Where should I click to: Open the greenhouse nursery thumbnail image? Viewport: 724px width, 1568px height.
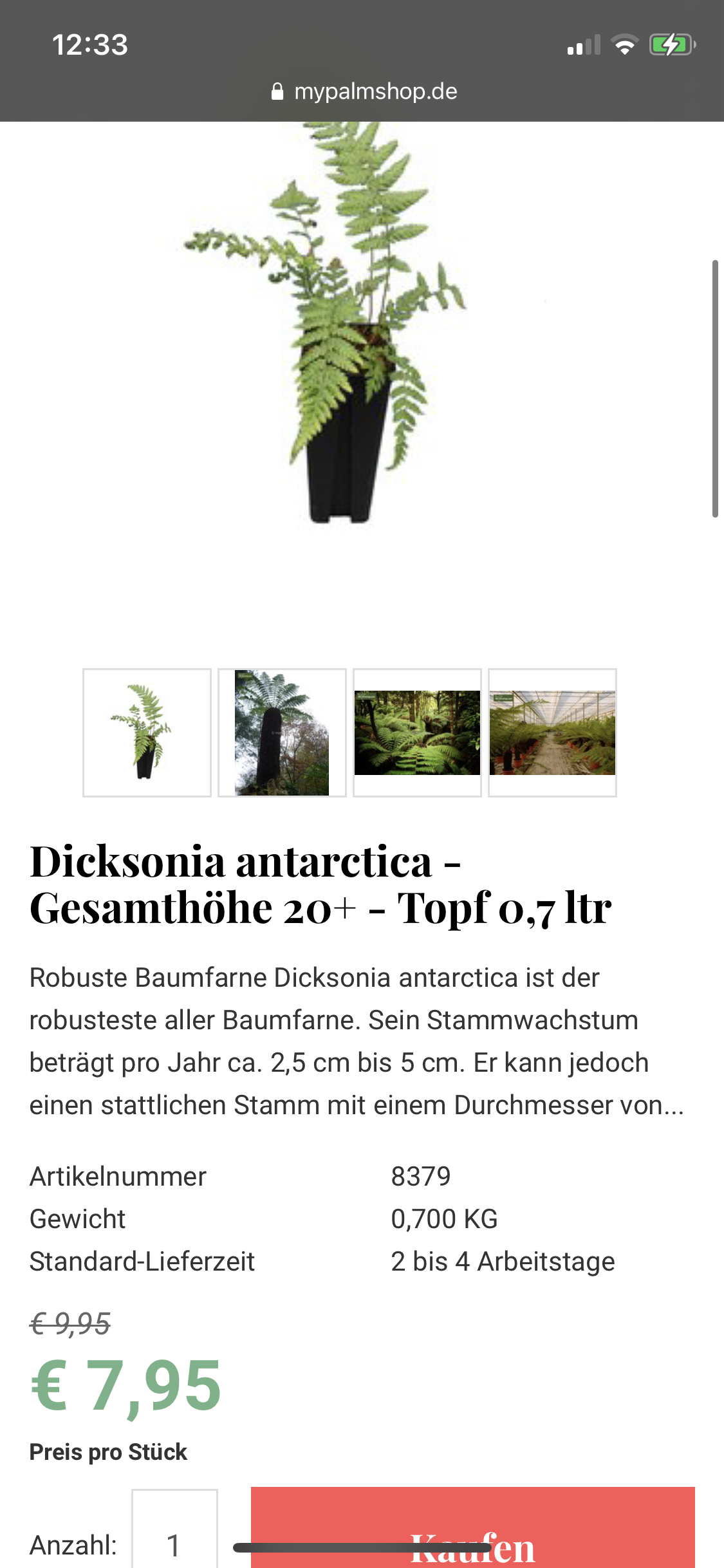[552, 733]
